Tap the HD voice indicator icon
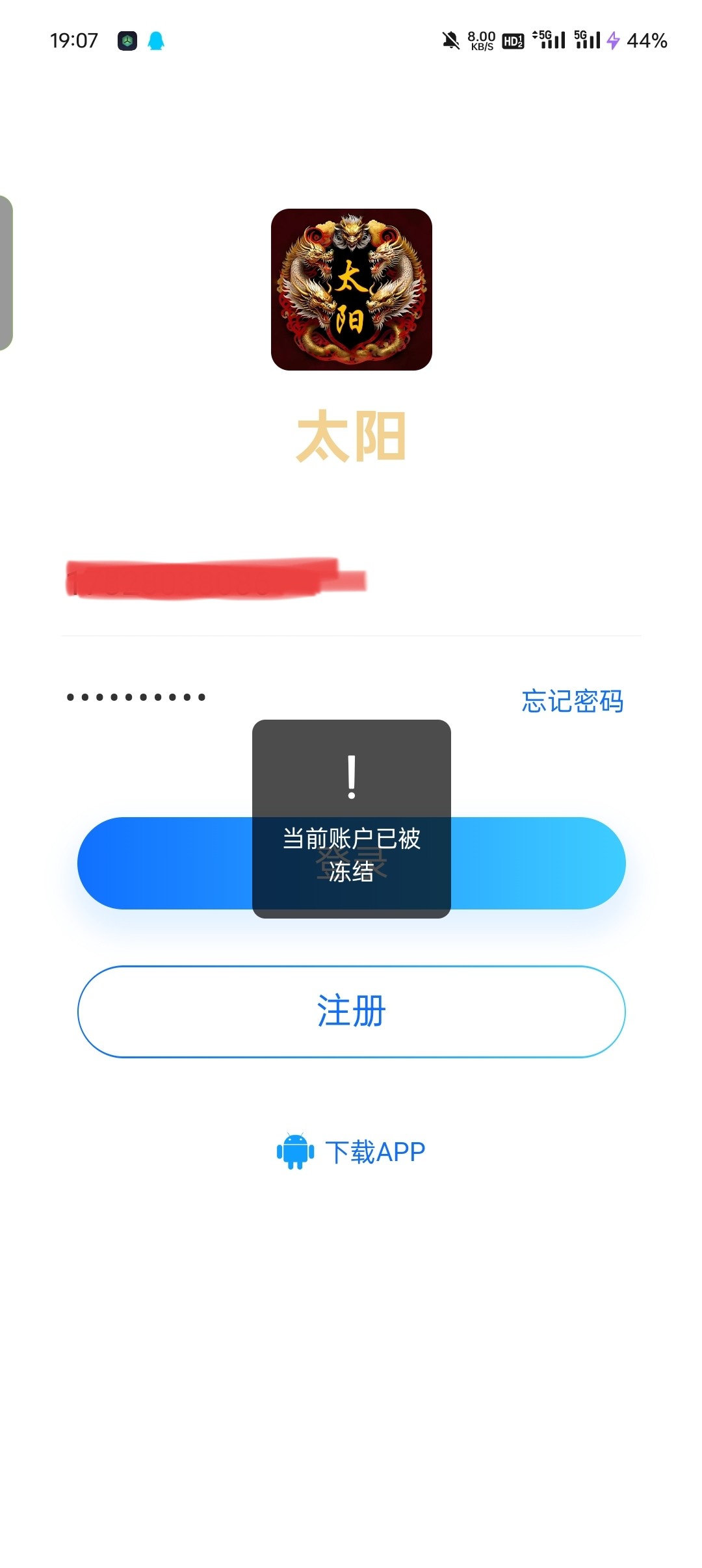The width and height of the screenshot is (702, 1568). (513, 40)
